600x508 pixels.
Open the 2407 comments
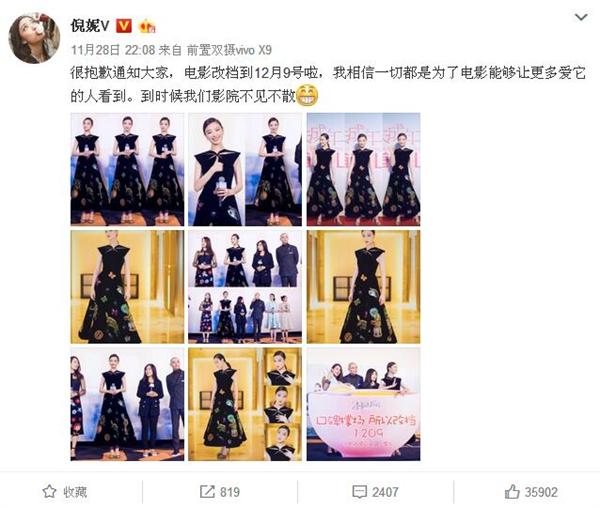click(x=373, y=492)
